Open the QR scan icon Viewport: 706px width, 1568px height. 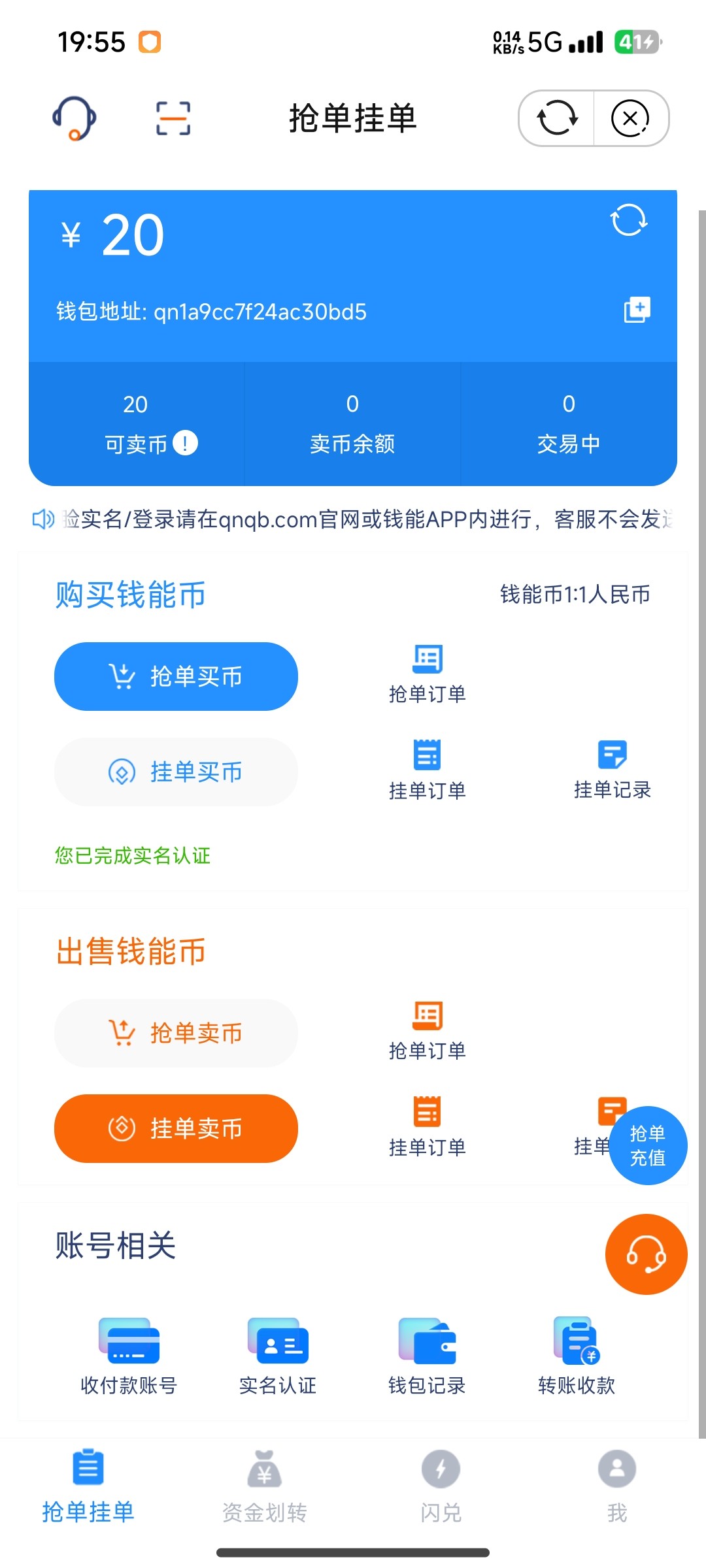[173, 118]
